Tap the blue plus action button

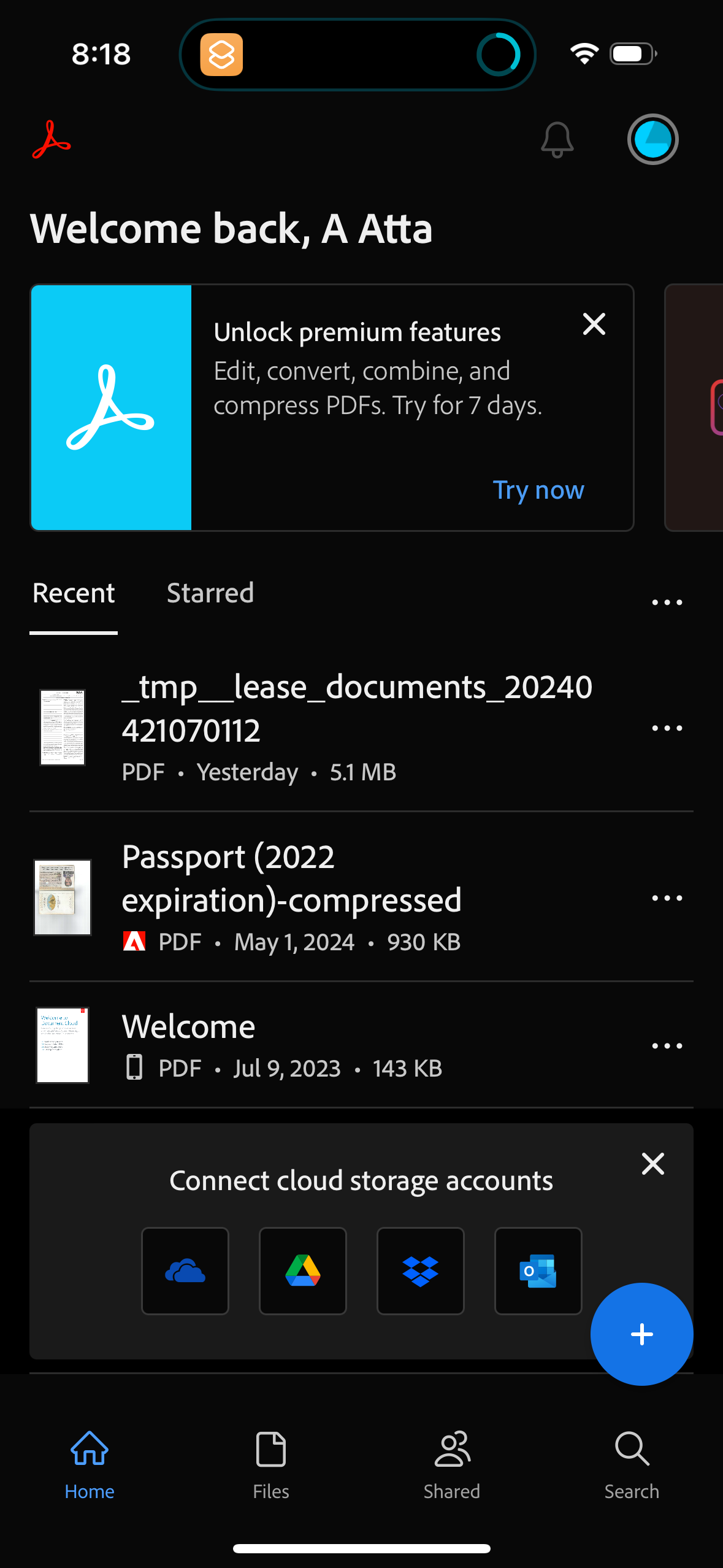(641, 1333)
